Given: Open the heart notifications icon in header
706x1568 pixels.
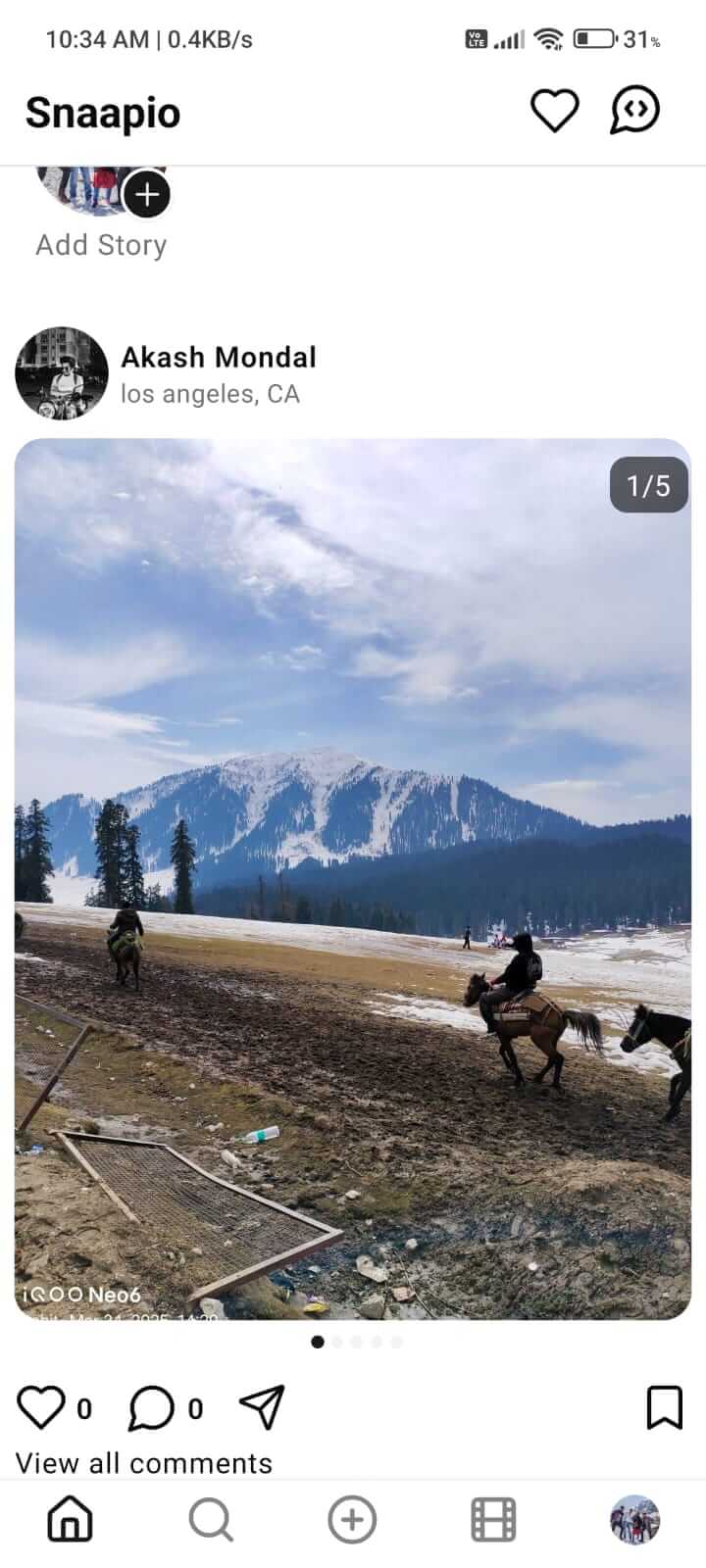Looking at the screenshot, I should point(554,111).
